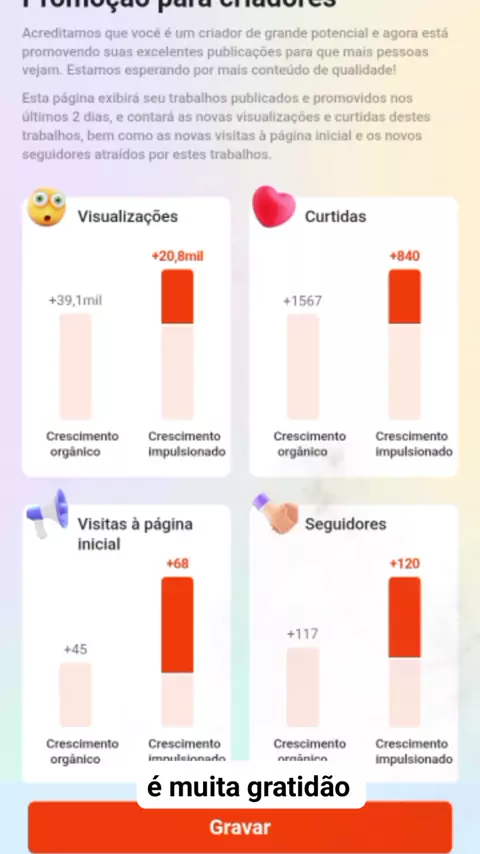
Task: Tap the Gravar button
Action: click(x=240, y=827)
